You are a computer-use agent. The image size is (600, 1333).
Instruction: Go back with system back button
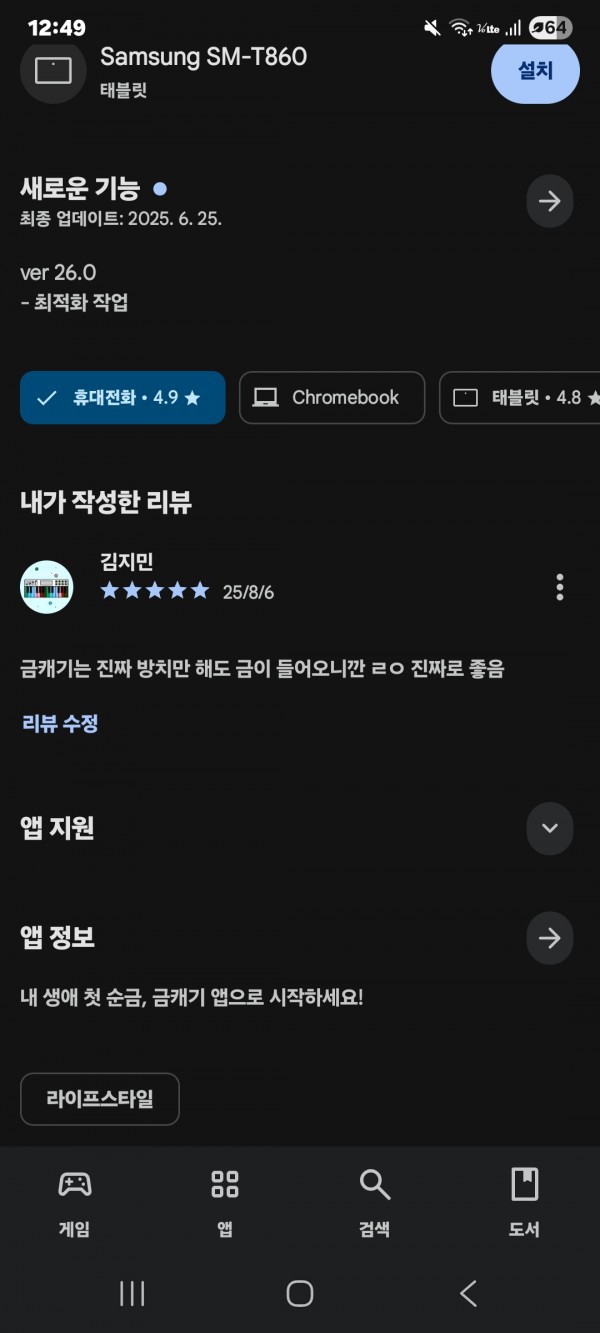(468, 1293)
